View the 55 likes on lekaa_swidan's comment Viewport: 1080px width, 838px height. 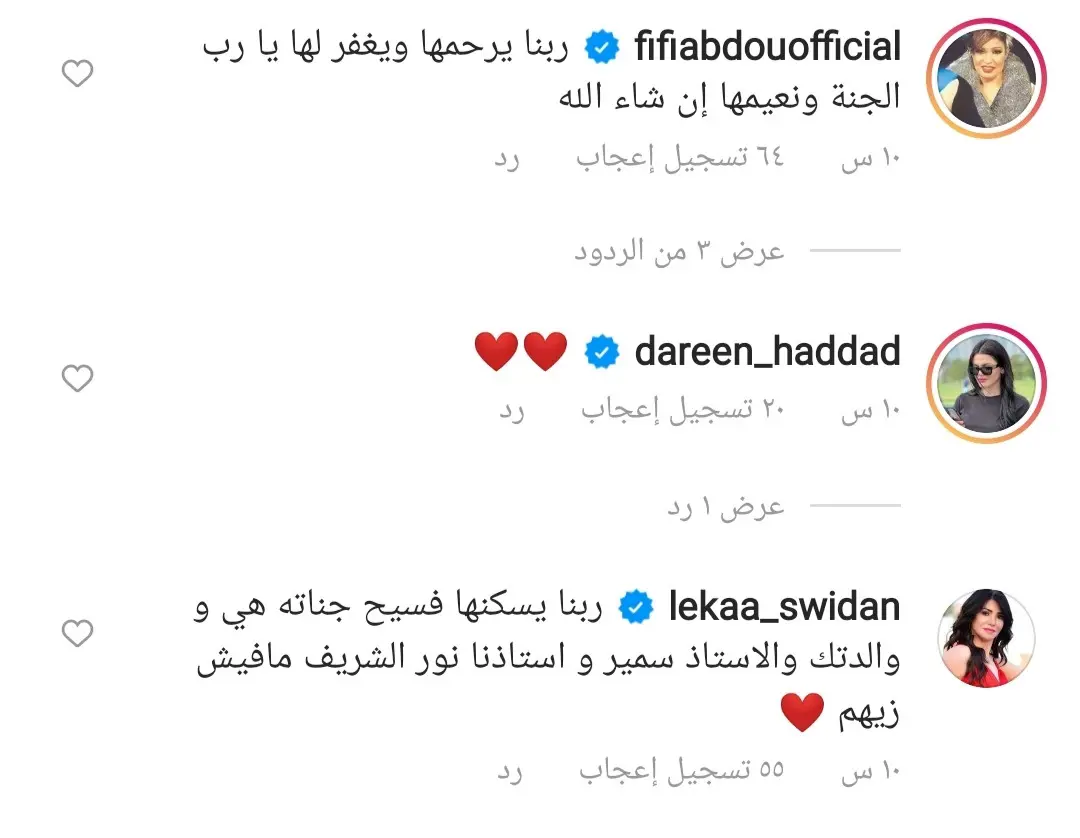coord(680,771)
